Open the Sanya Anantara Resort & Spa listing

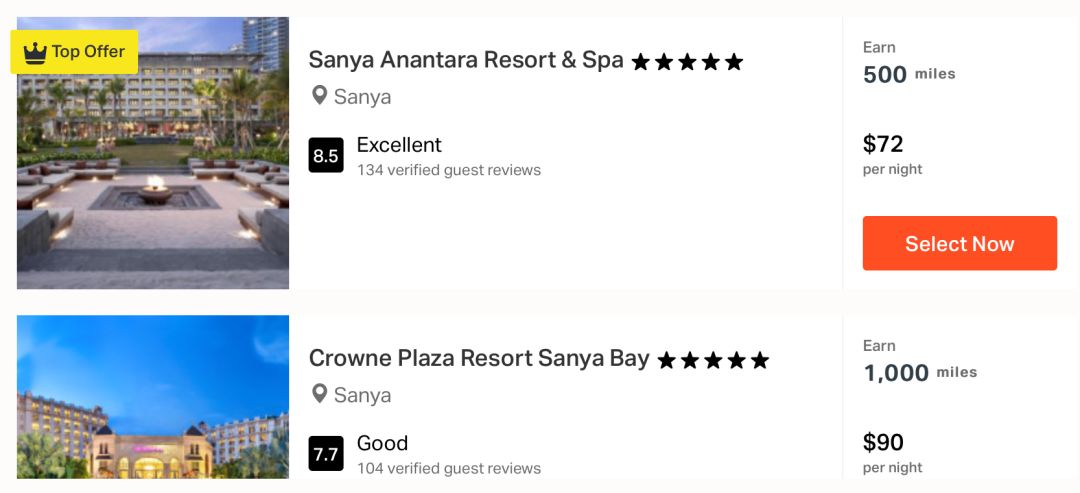pos(465,60)
